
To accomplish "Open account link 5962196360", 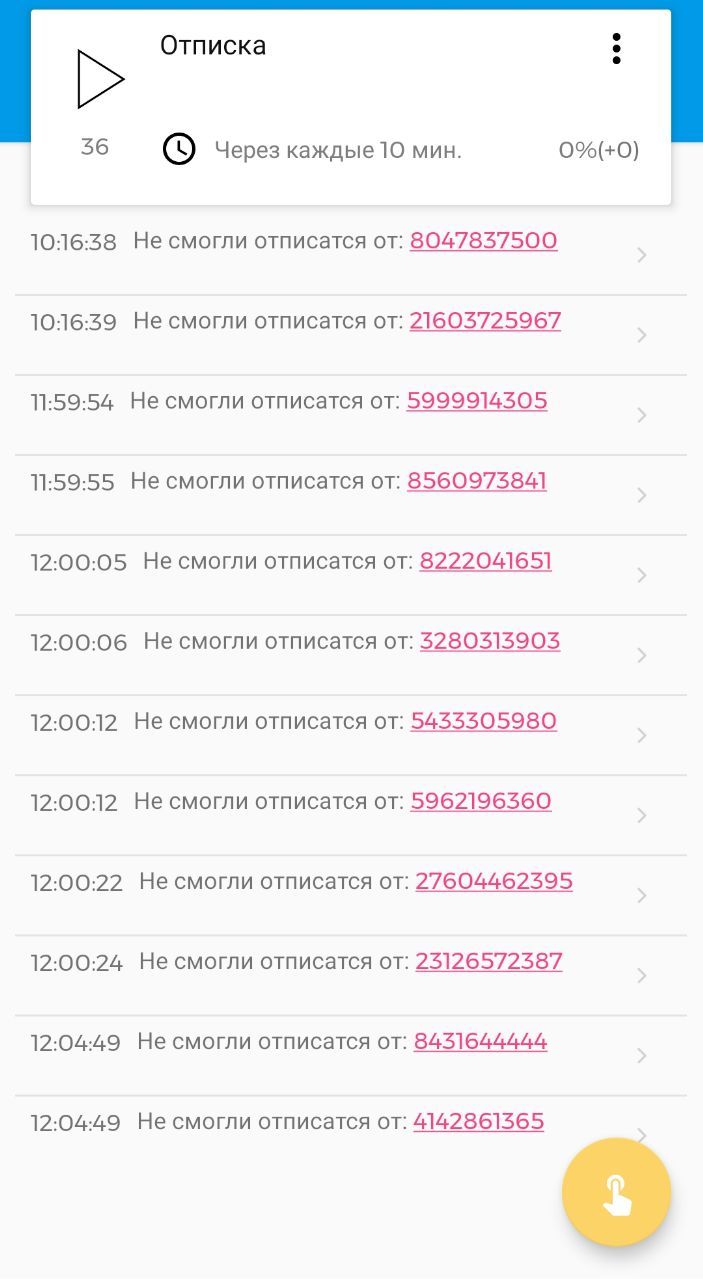I will (x=481, y=800).
